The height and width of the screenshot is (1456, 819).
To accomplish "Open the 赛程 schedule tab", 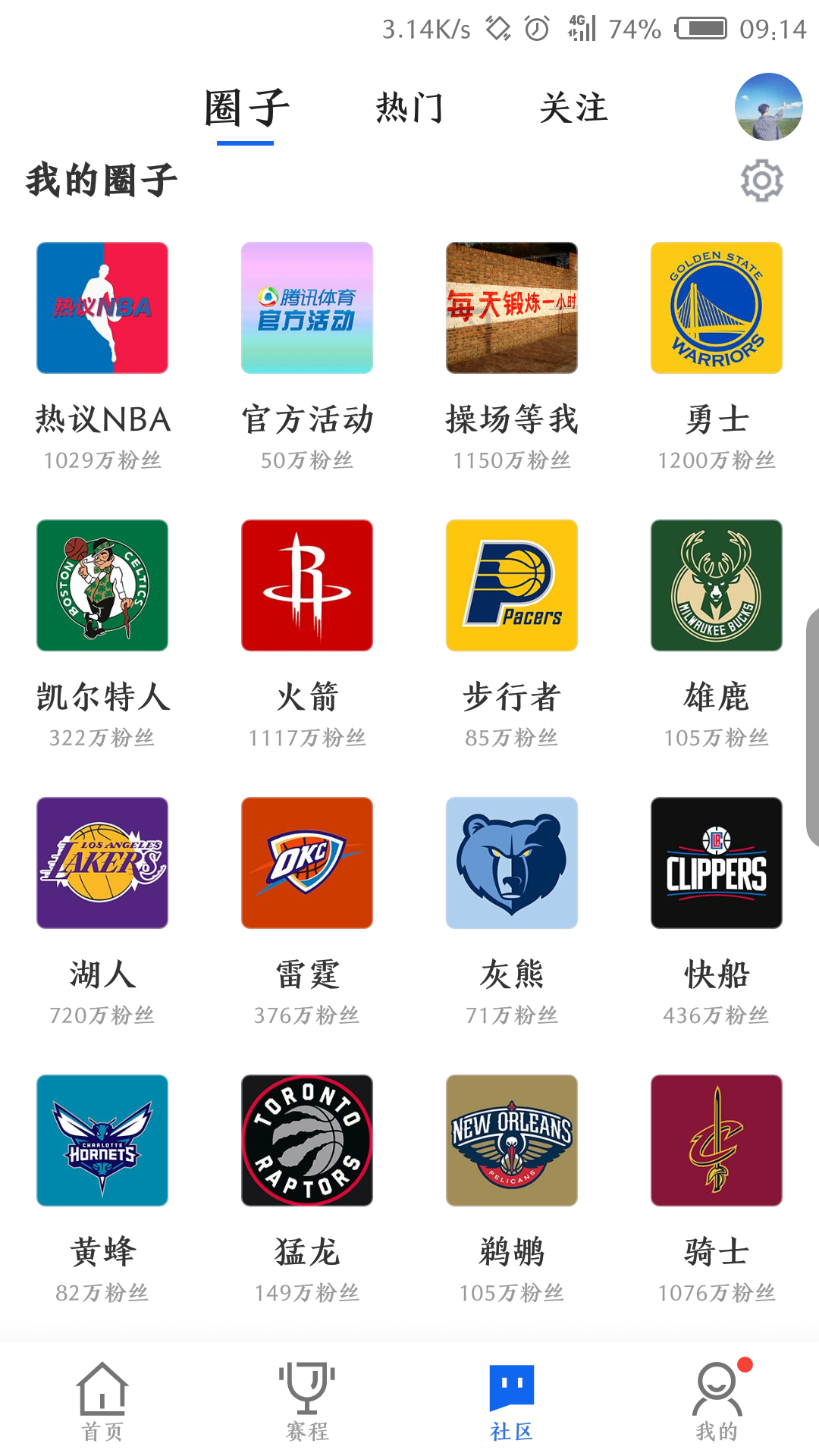I will [x=307, y=1401].
